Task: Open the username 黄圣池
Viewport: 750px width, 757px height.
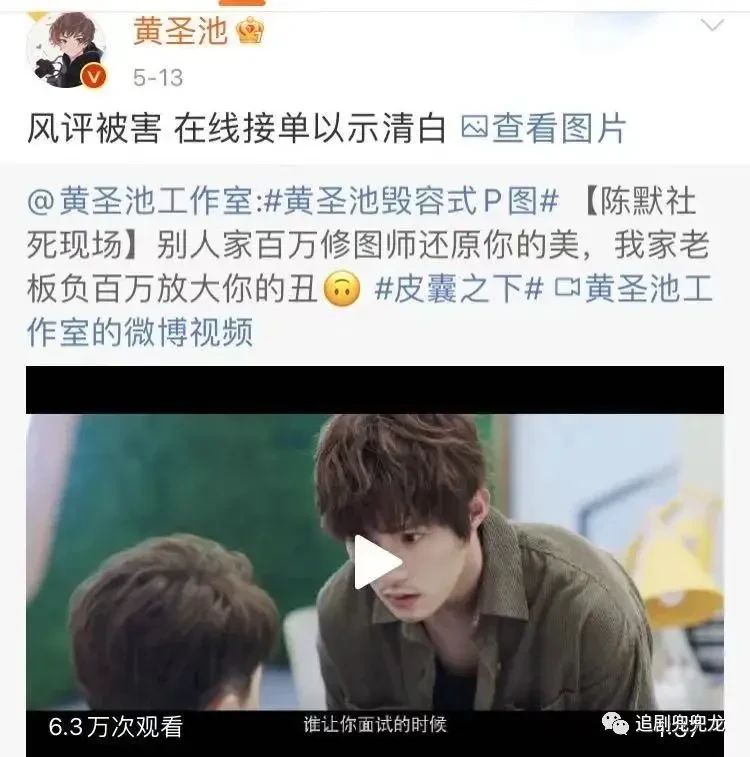Action: 181,31
